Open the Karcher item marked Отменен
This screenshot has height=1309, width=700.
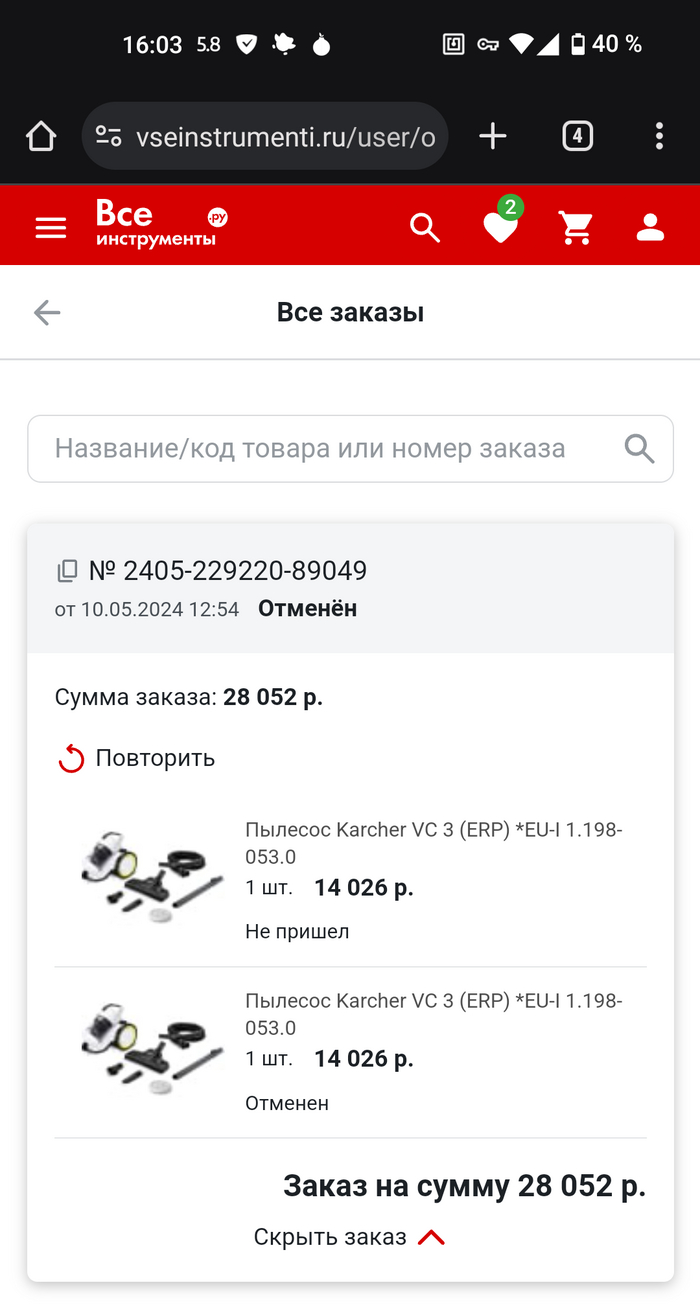point(433,1014)
